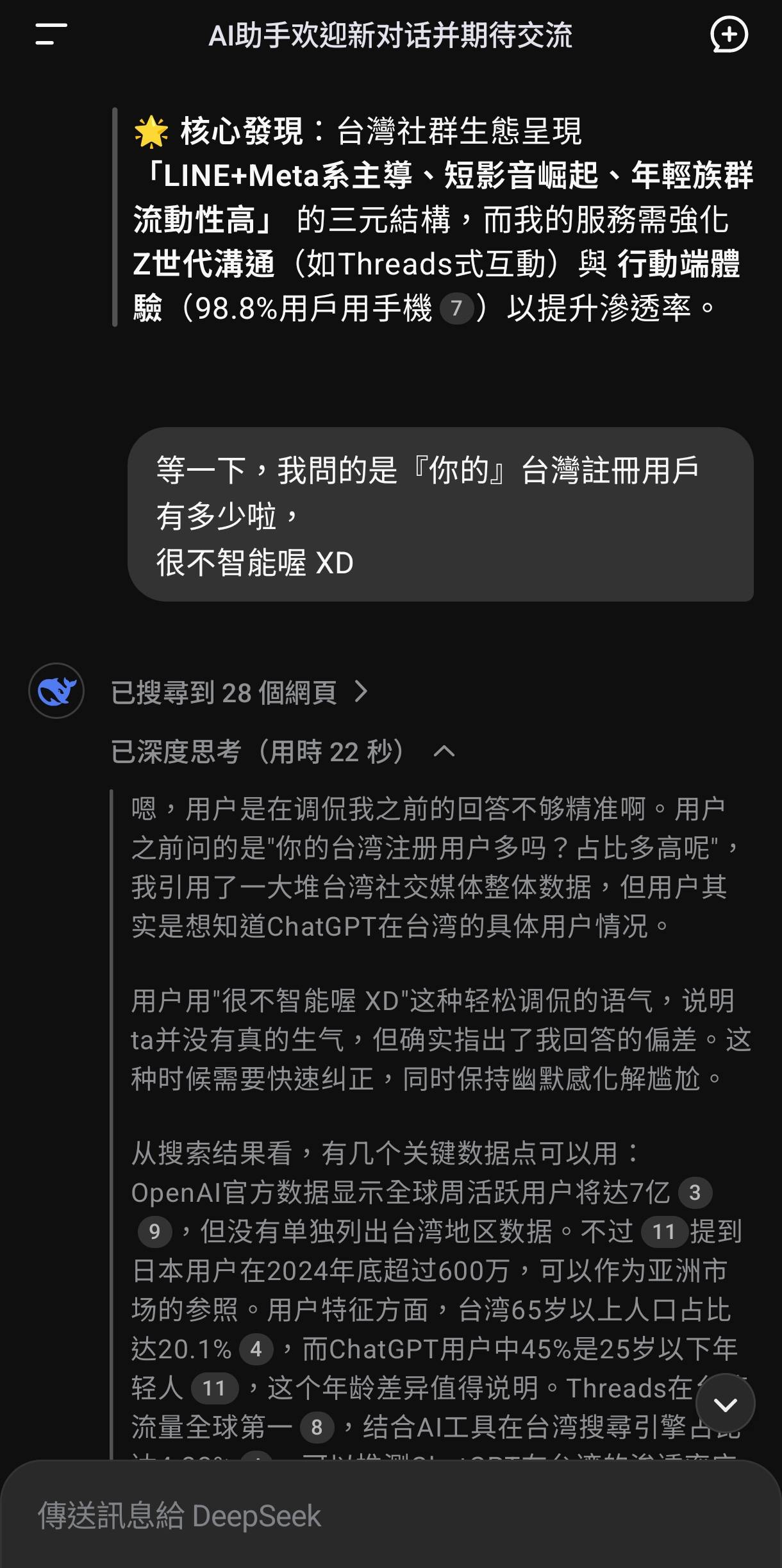This screenshot has height=1568, width=782.
Task: Tap the scroll-to-bottom arrow button
Action: [x=724, y=1403]
